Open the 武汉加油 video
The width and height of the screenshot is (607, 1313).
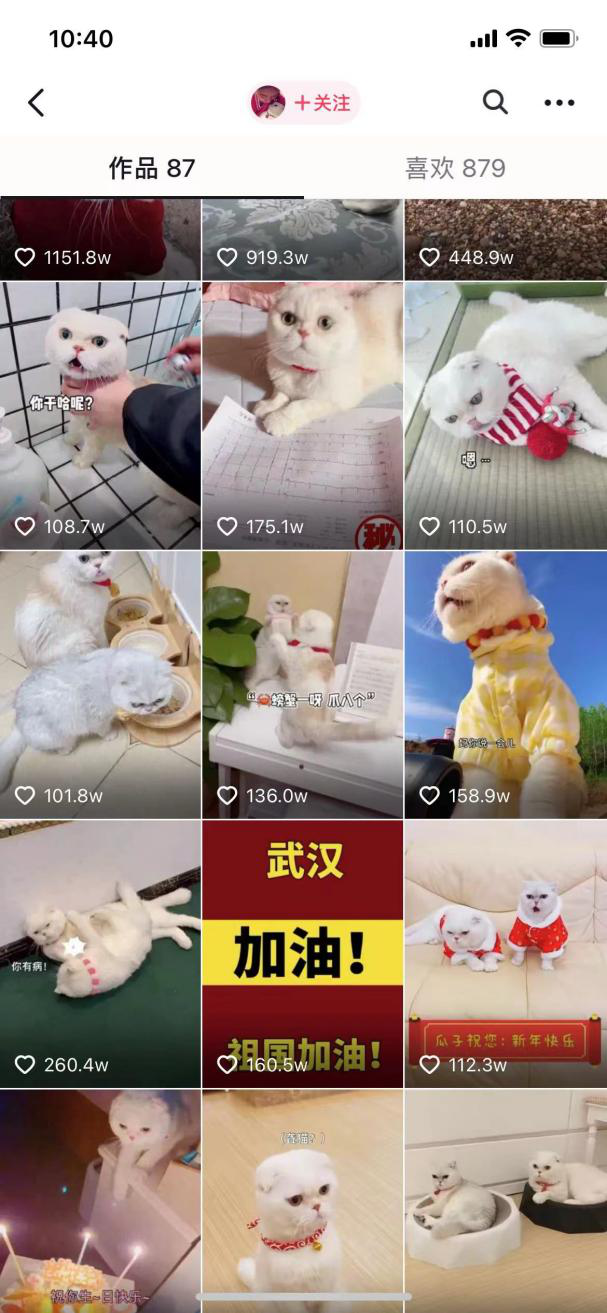click(x=302, y=955)
